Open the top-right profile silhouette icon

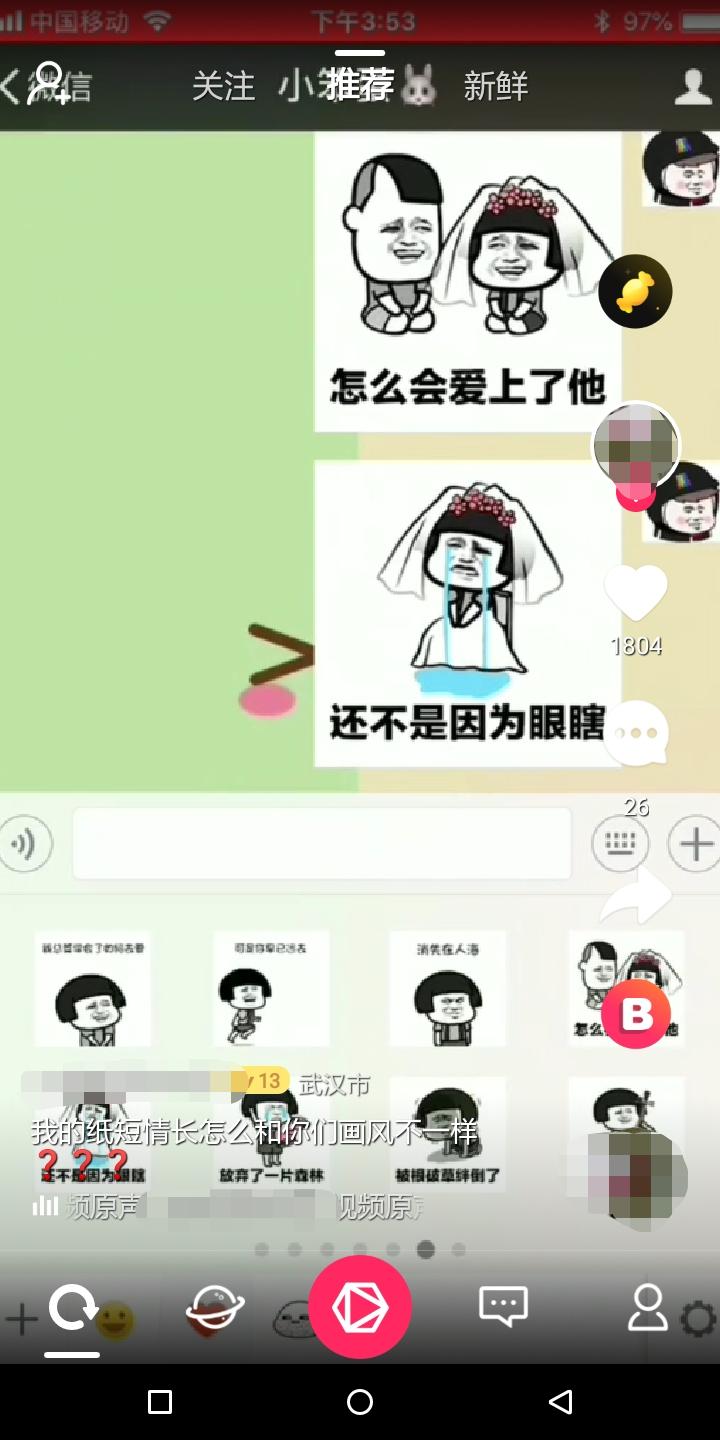(x=693, y=86)
